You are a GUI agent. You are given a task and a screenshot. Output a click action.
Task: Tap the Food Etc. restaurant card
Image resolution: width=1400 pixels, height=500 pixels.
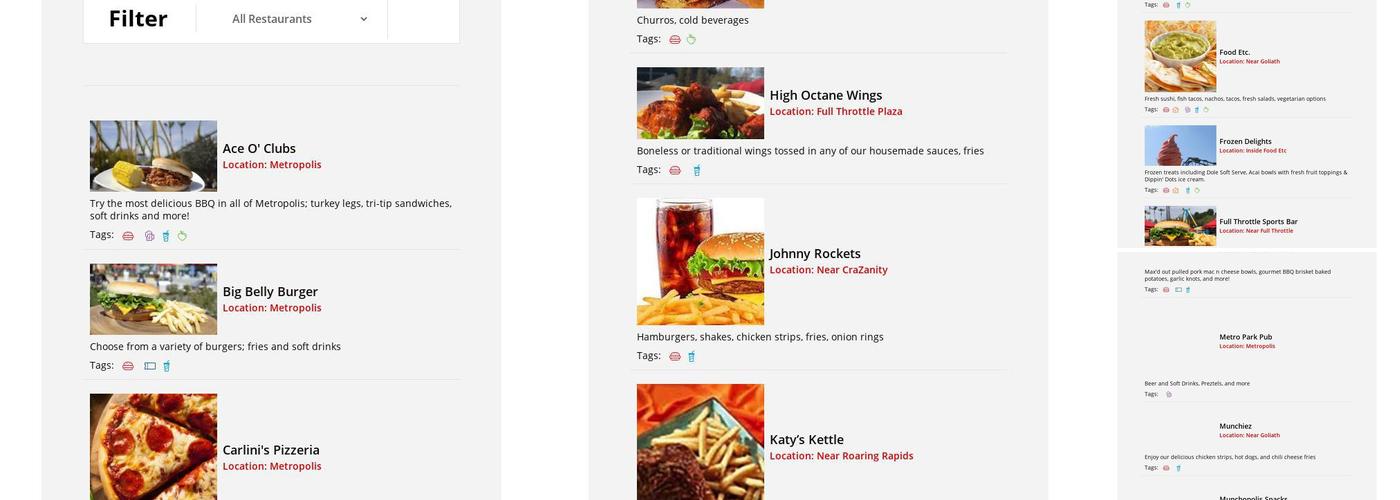(x=1234, y=52)
